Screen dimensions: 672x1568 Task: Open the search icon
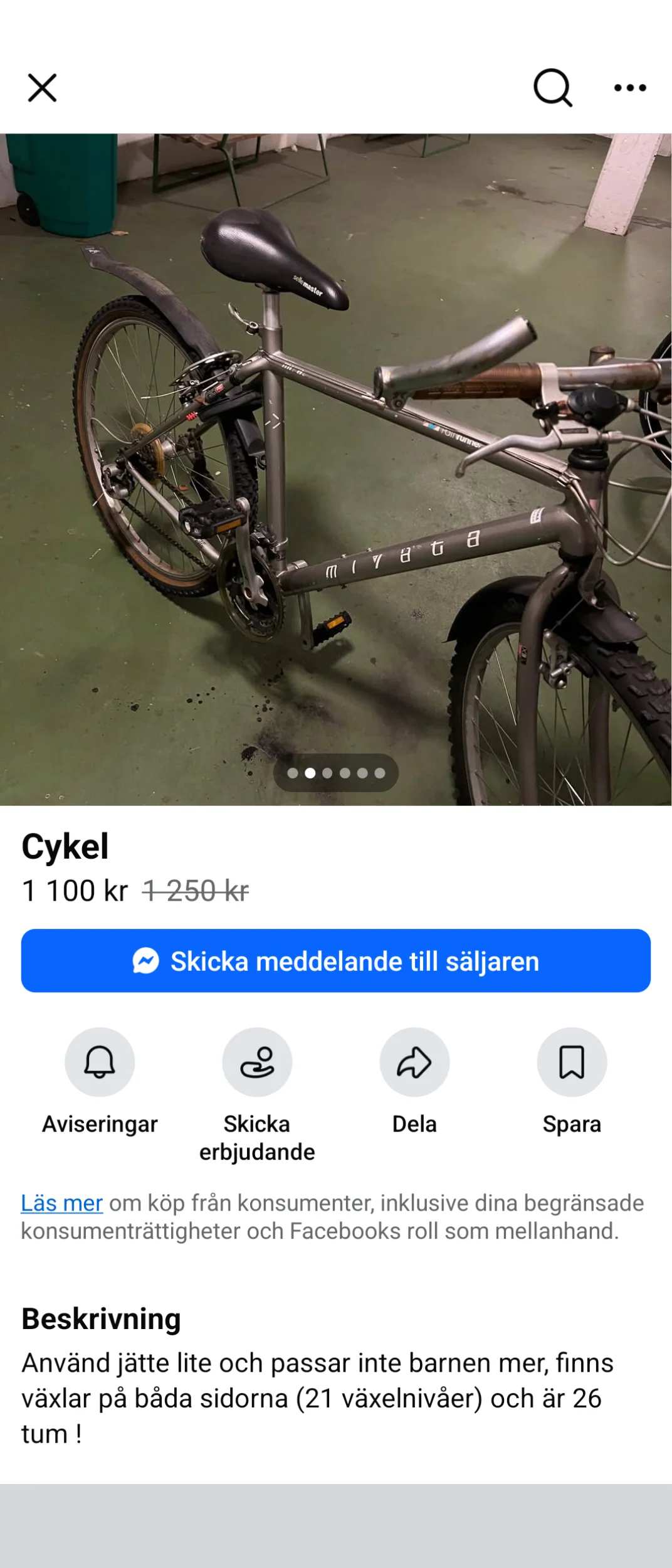click(552, 88)
